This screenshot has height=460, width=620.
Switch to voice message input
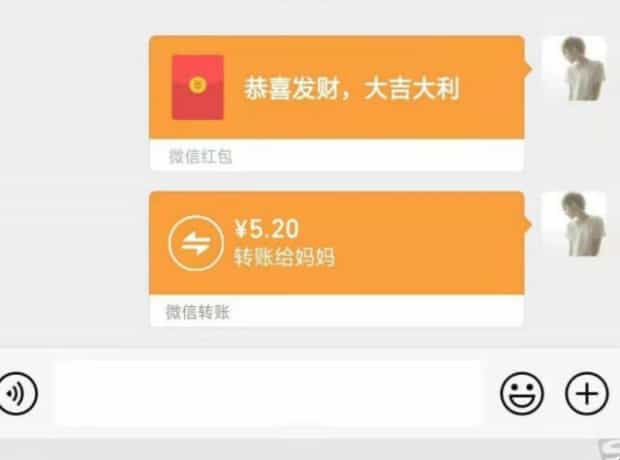click(15, 392)
